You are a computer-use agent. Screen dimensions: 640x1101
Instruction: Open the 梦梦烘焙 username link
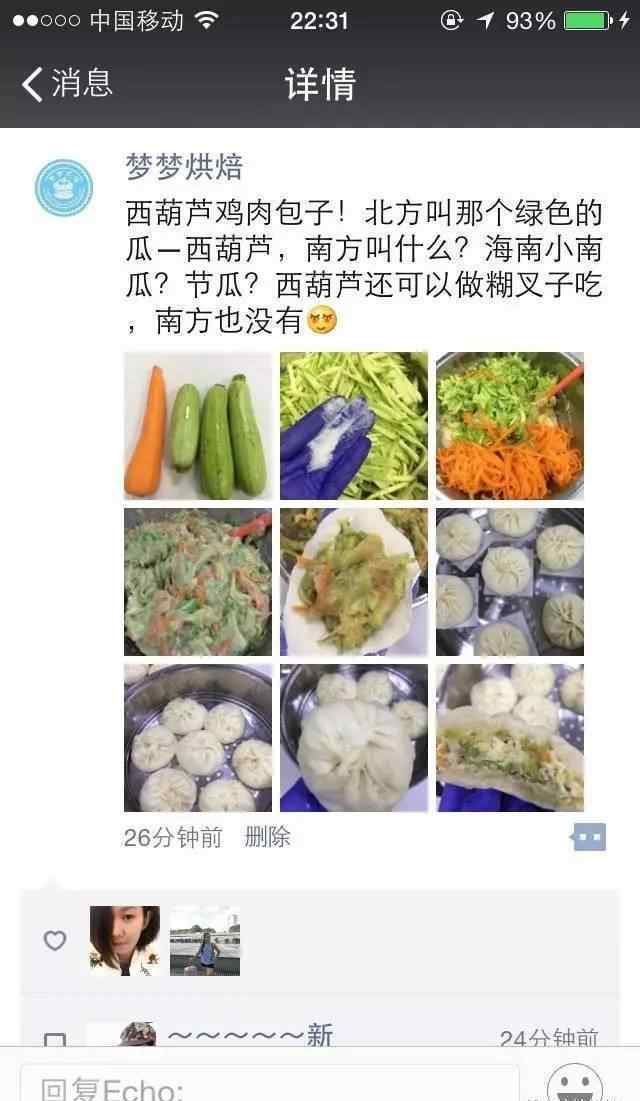[184, 166]
